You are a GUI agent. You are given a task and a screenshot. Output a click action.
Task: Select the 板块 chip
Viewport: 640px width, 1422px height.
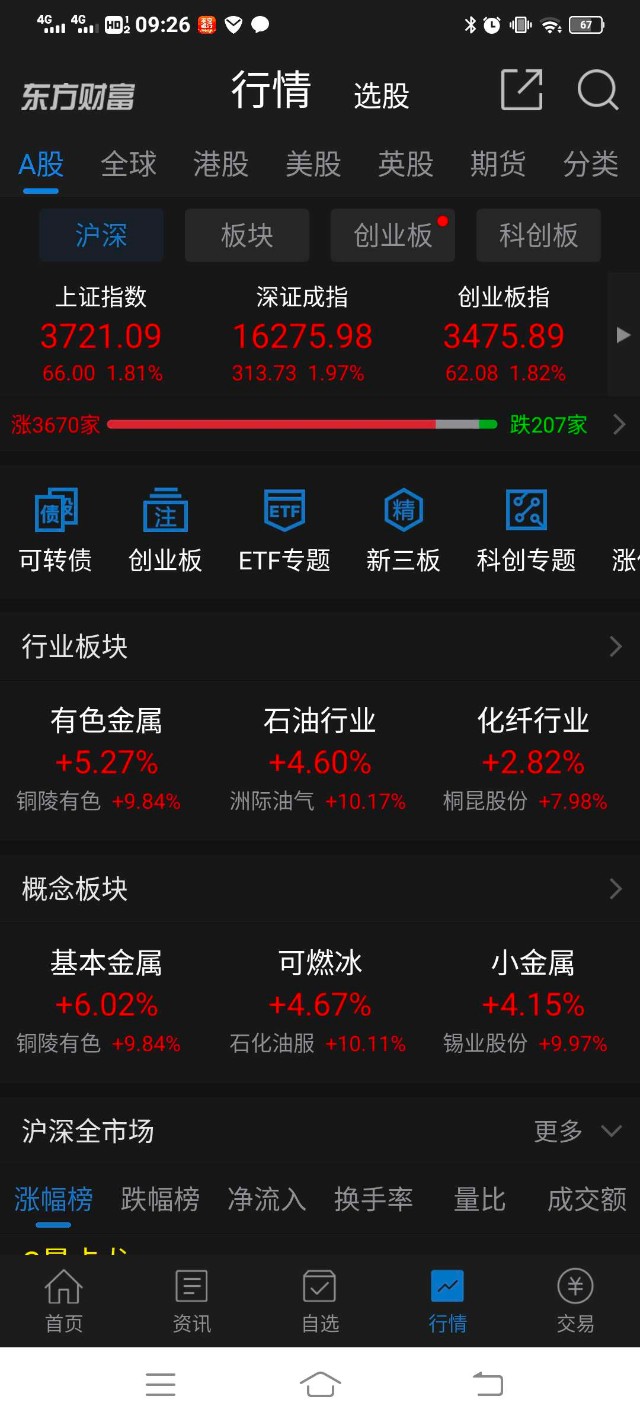(x=247, y=236)
